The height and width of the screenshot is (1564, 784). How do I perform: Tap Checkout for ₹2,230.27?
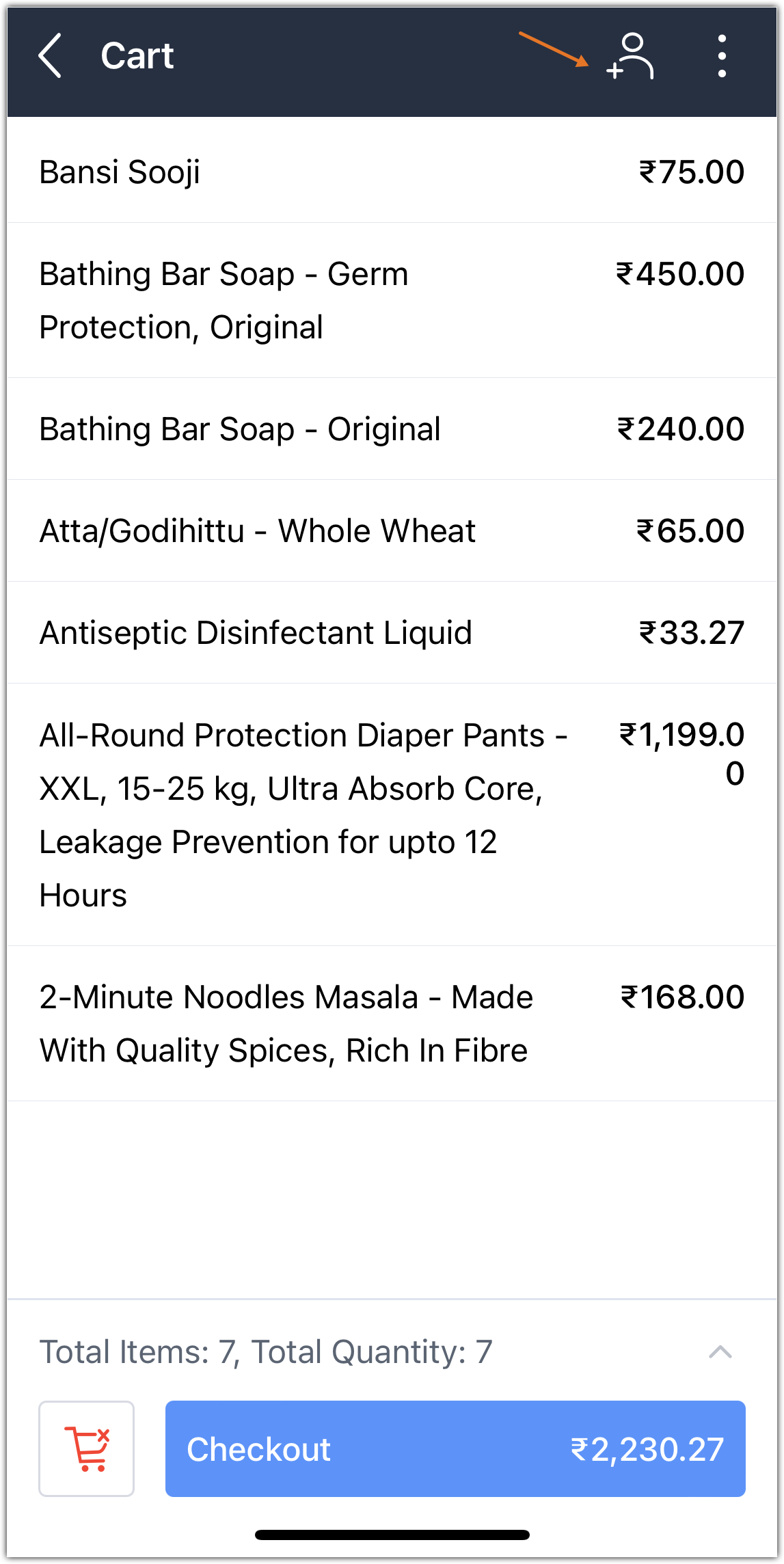tap(455, 1448)
